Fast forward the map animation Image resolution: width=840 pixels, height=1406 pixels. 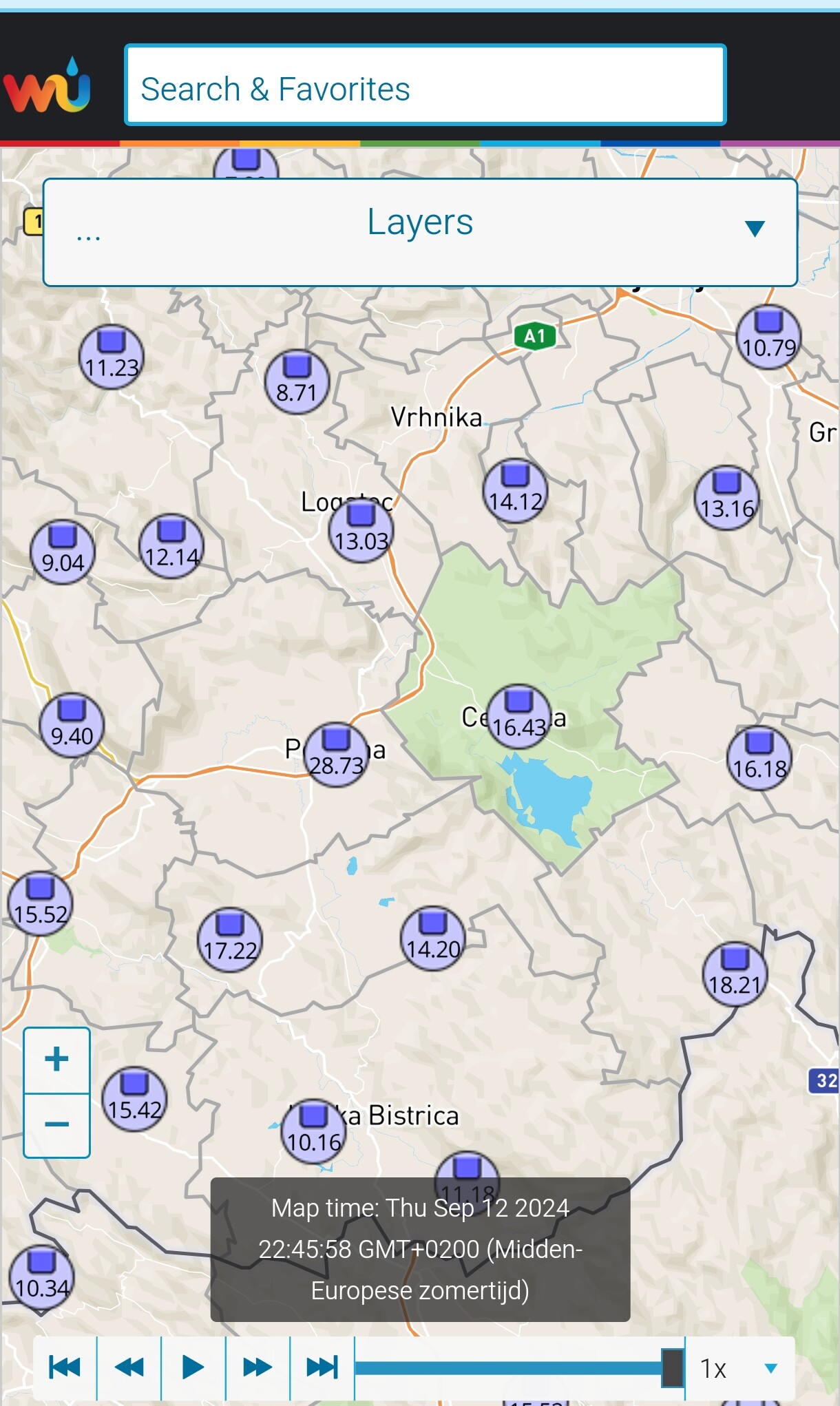pyautogui.click(x=258, y=1367)
